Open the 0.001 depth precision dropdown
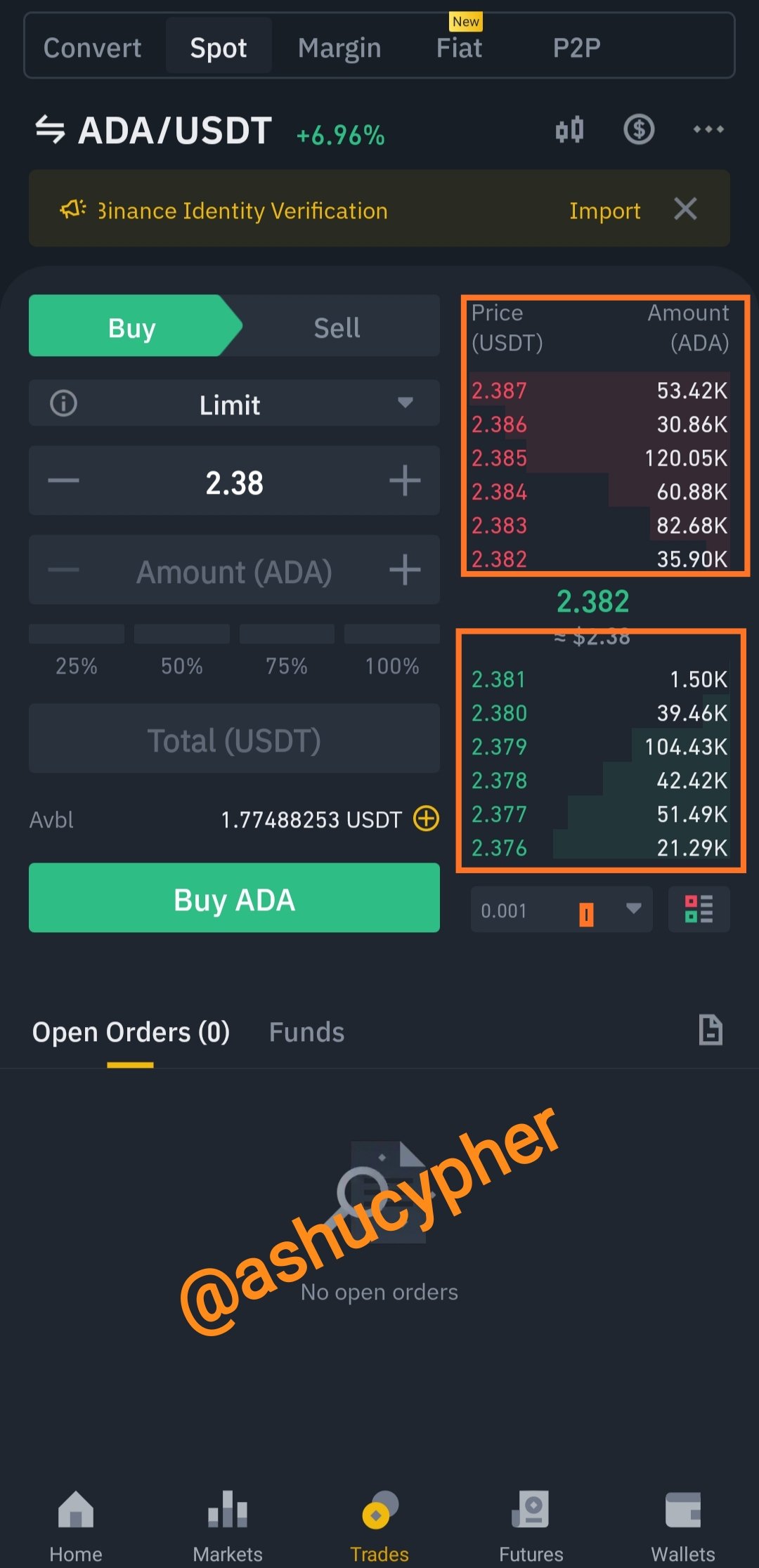The height and width of the screenshot is (1568, 759). 562,910
